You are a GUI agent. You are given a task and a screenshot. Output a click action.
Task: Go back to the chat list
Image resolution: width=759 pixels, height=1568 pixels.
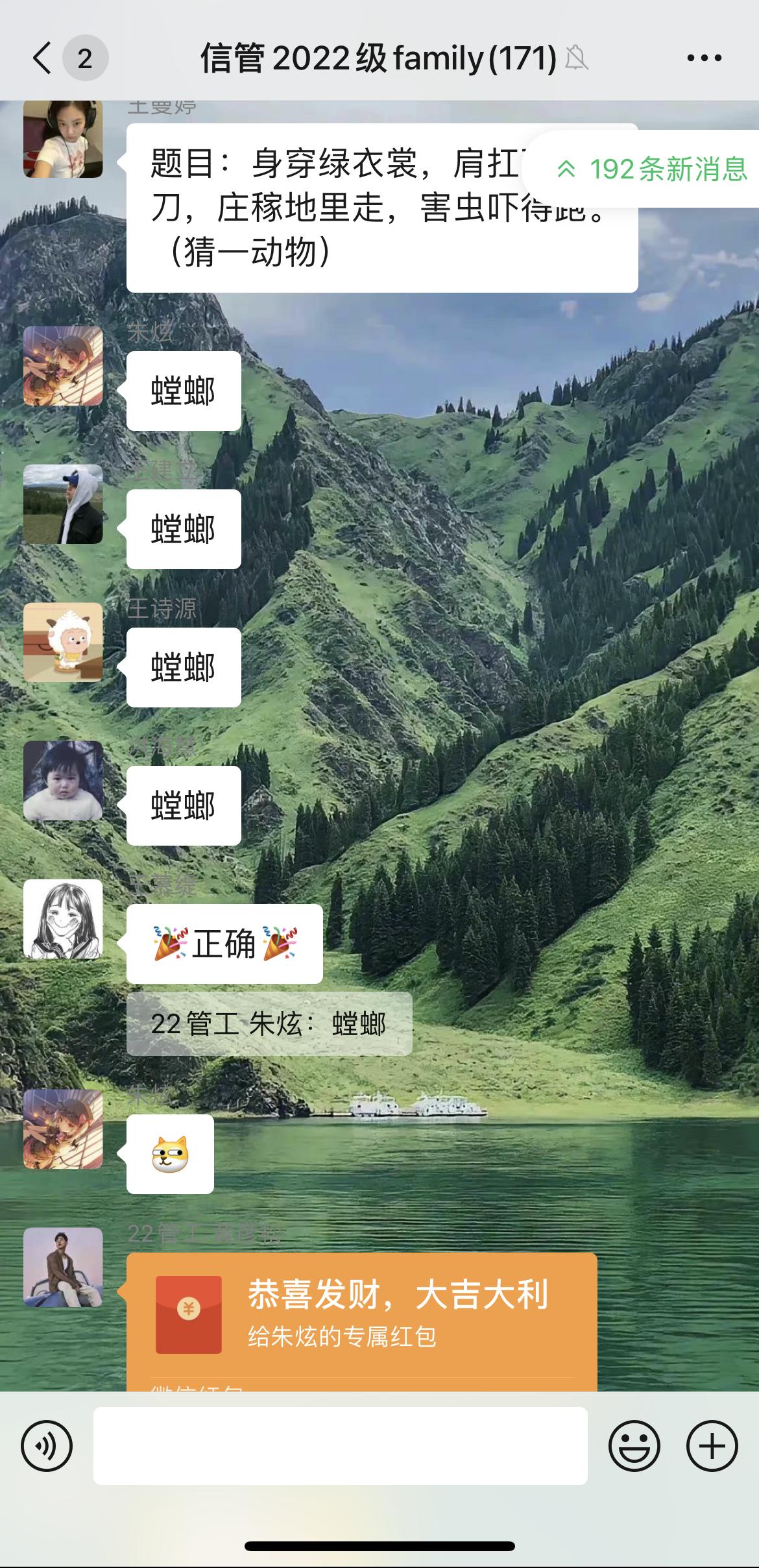(x=43, y=58)
